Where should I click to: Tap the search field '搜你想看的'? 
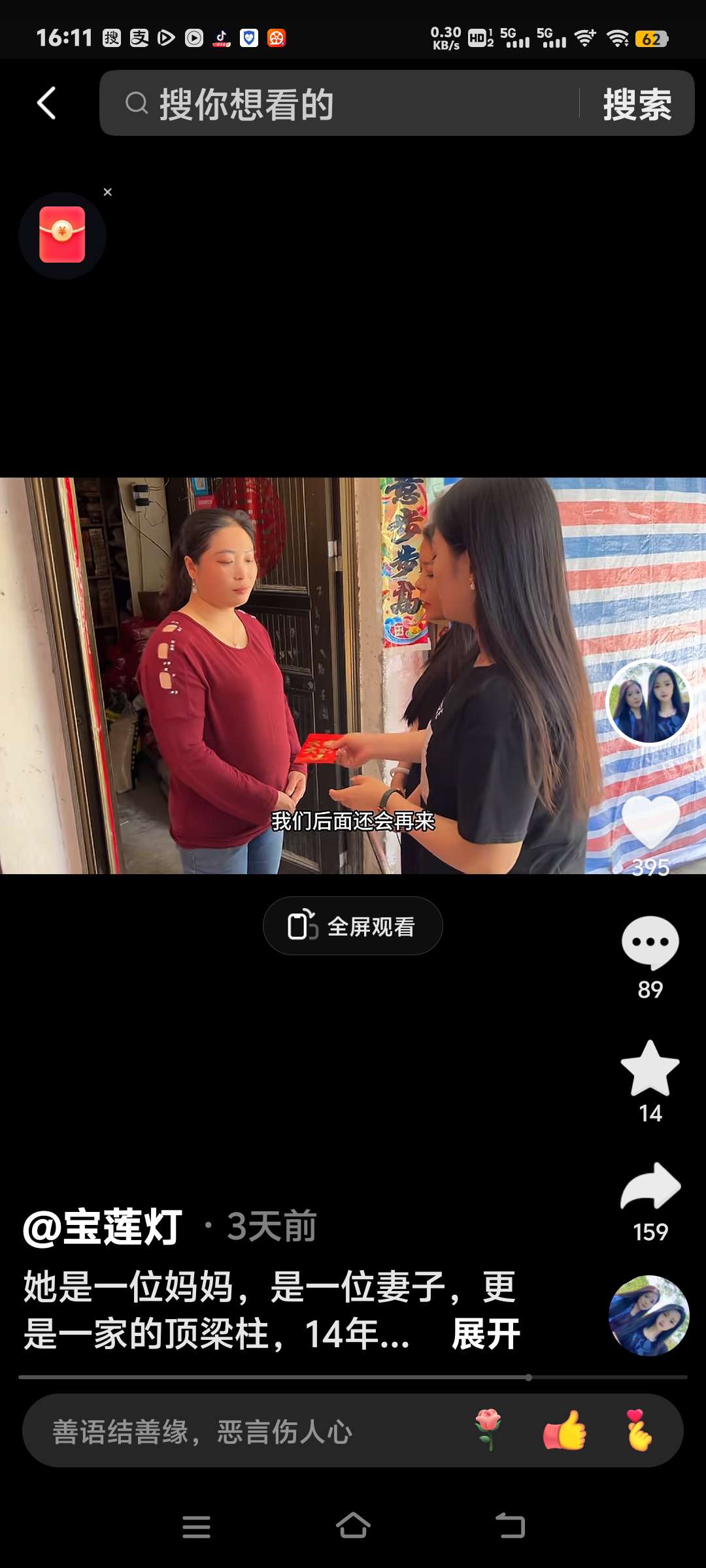(340, 103)
